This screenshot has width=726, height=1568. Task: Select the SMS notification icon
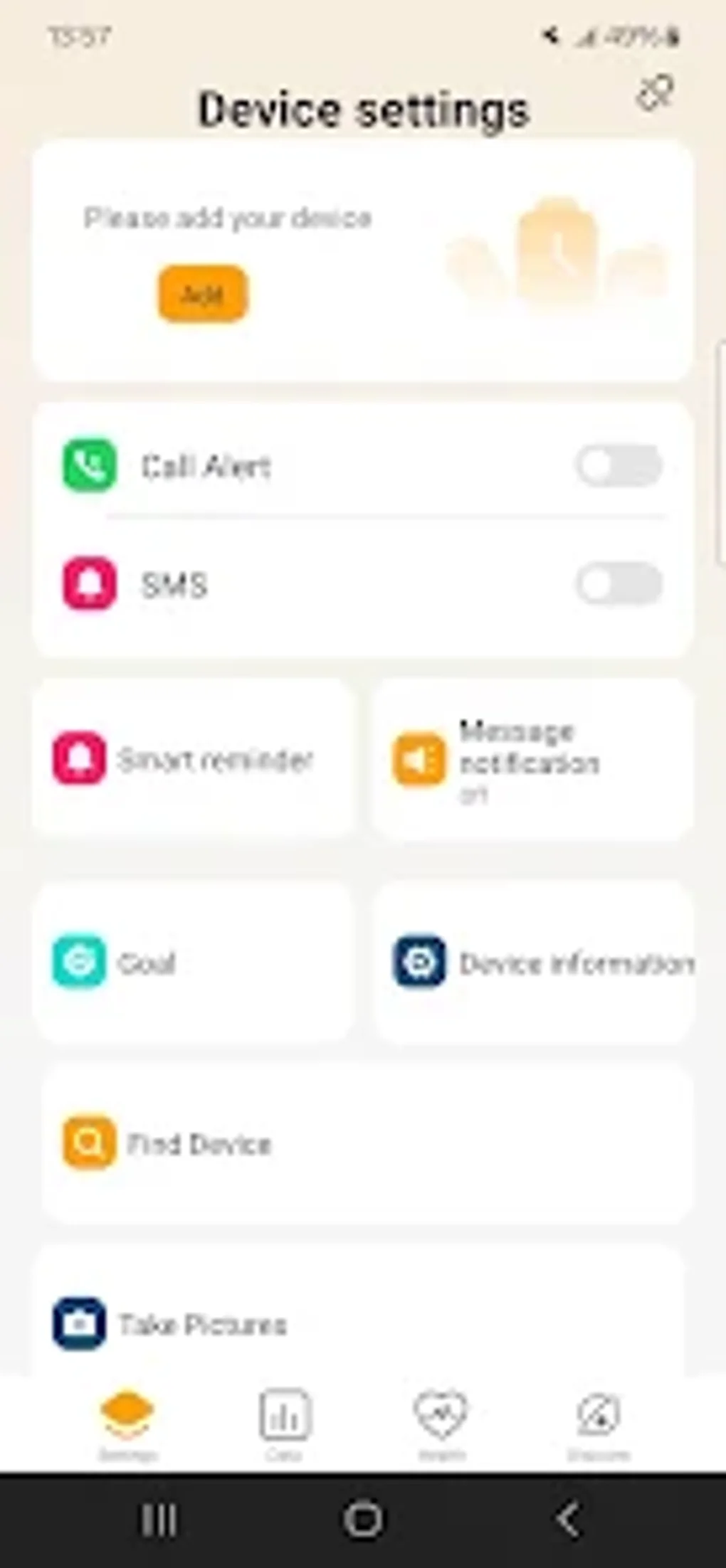pyautogui.click(x=90, y=583)
